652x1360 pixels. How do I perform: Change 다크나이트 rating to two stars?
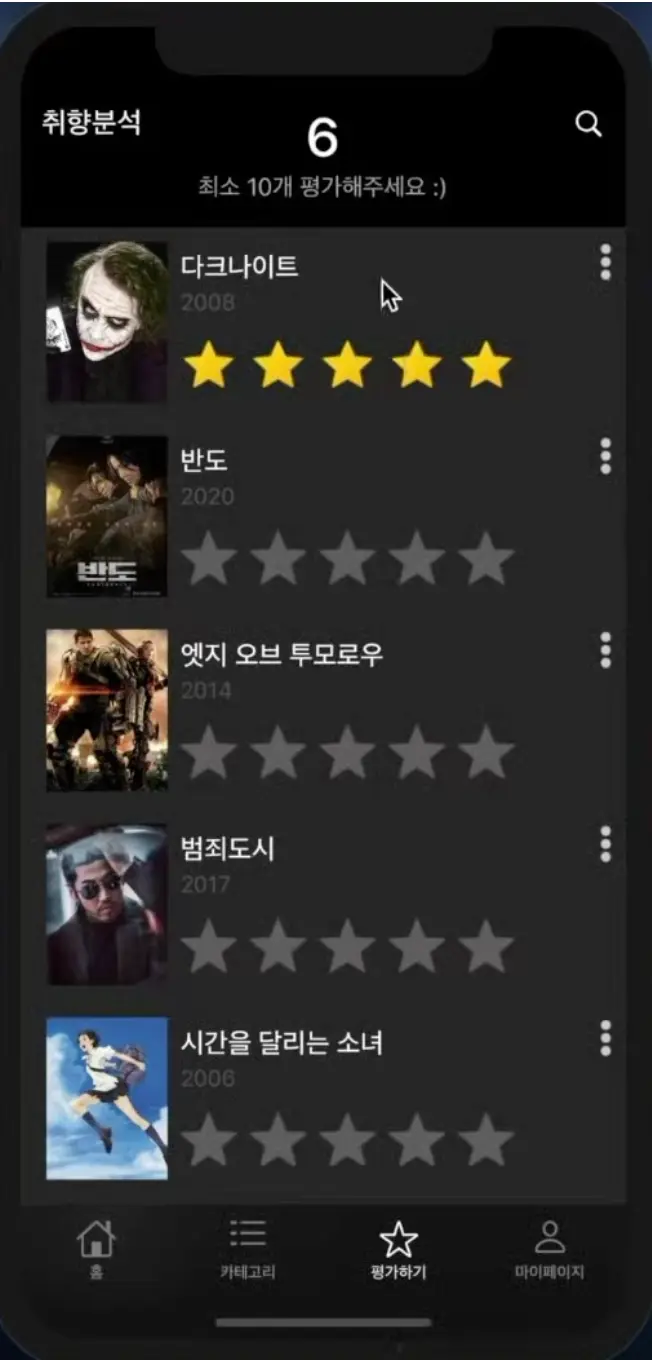pyautogui.click(x=278, y=365)
